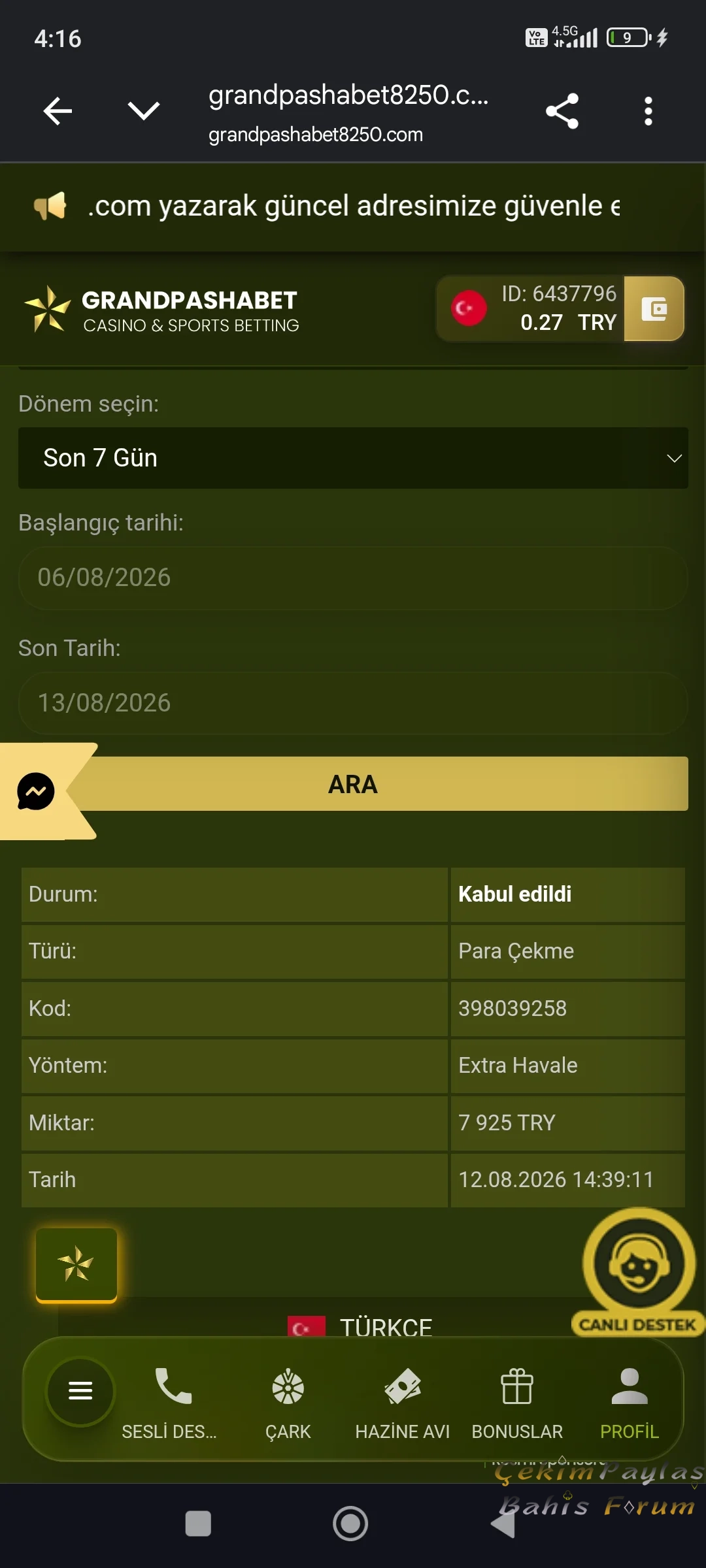The image size is (706, 1568).
Task: Edit the Son Tarih date field
Action: tap(353, 704)
